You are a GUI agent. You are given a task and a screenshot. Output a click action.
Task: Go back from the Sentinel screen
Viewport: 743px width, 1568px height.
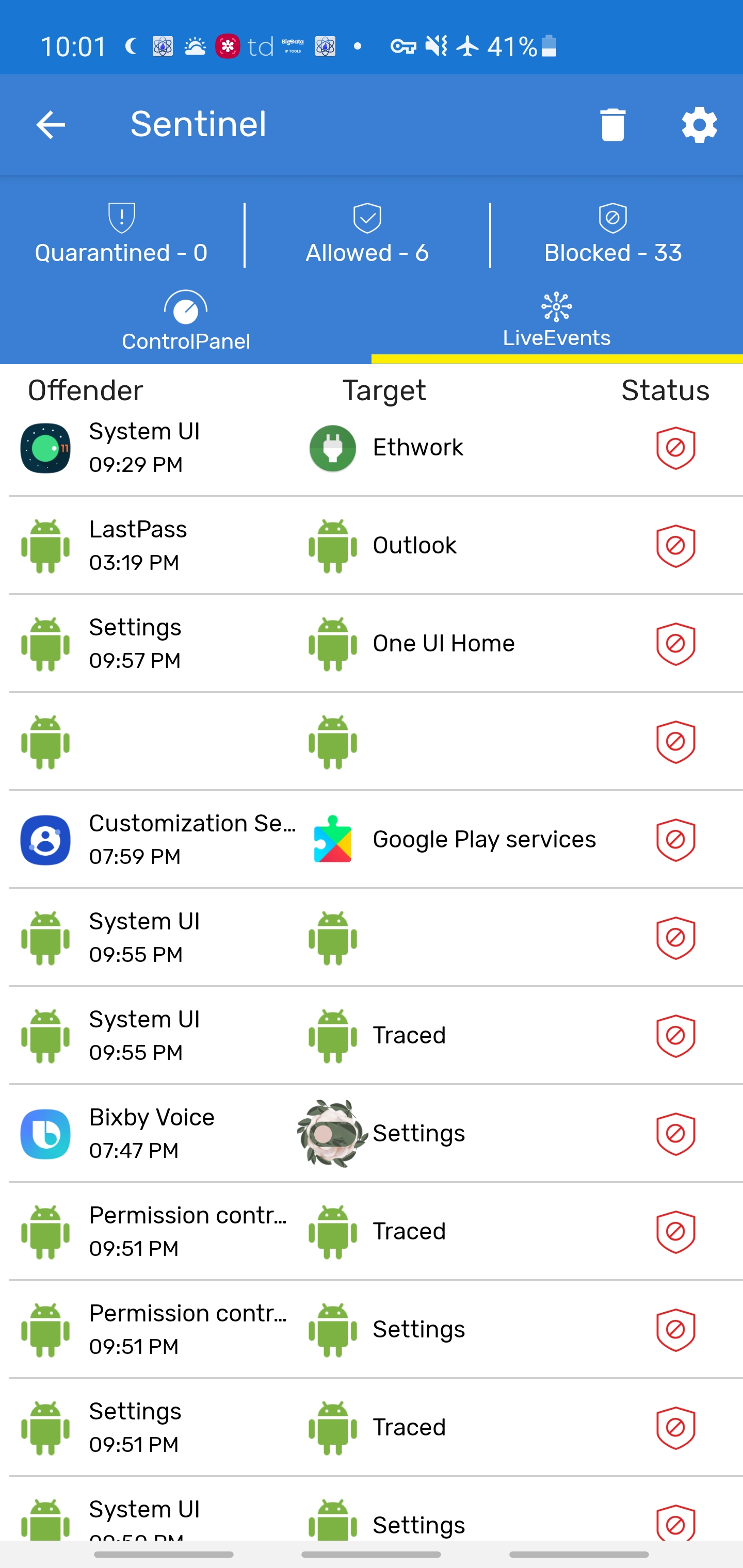[51, 125]
